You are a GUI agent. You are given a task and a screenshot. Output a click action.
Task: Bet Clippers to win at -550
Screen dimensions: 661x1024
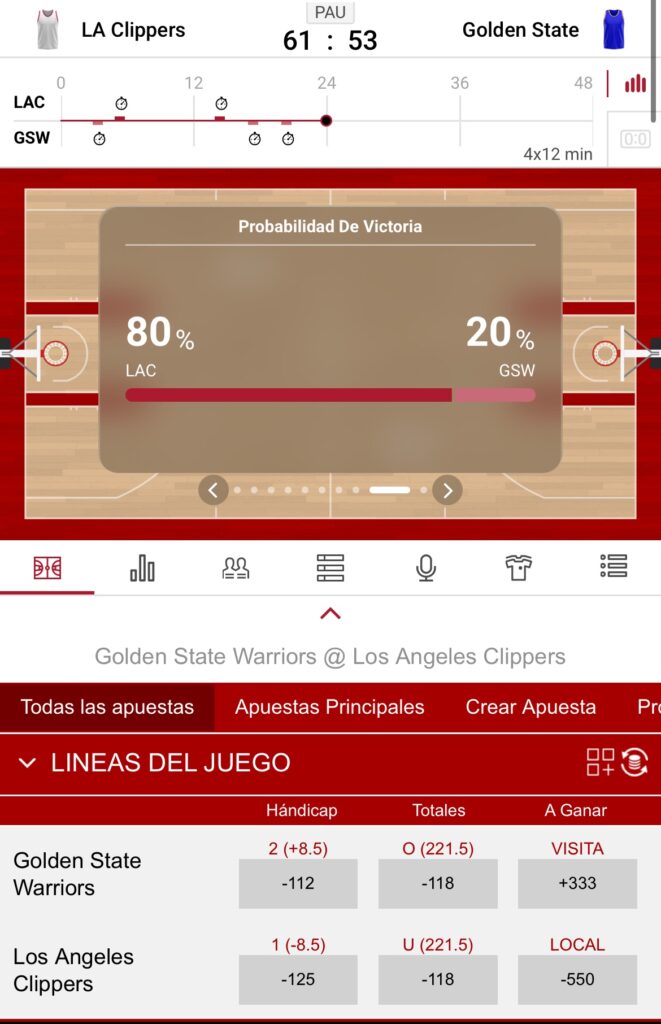577,979
